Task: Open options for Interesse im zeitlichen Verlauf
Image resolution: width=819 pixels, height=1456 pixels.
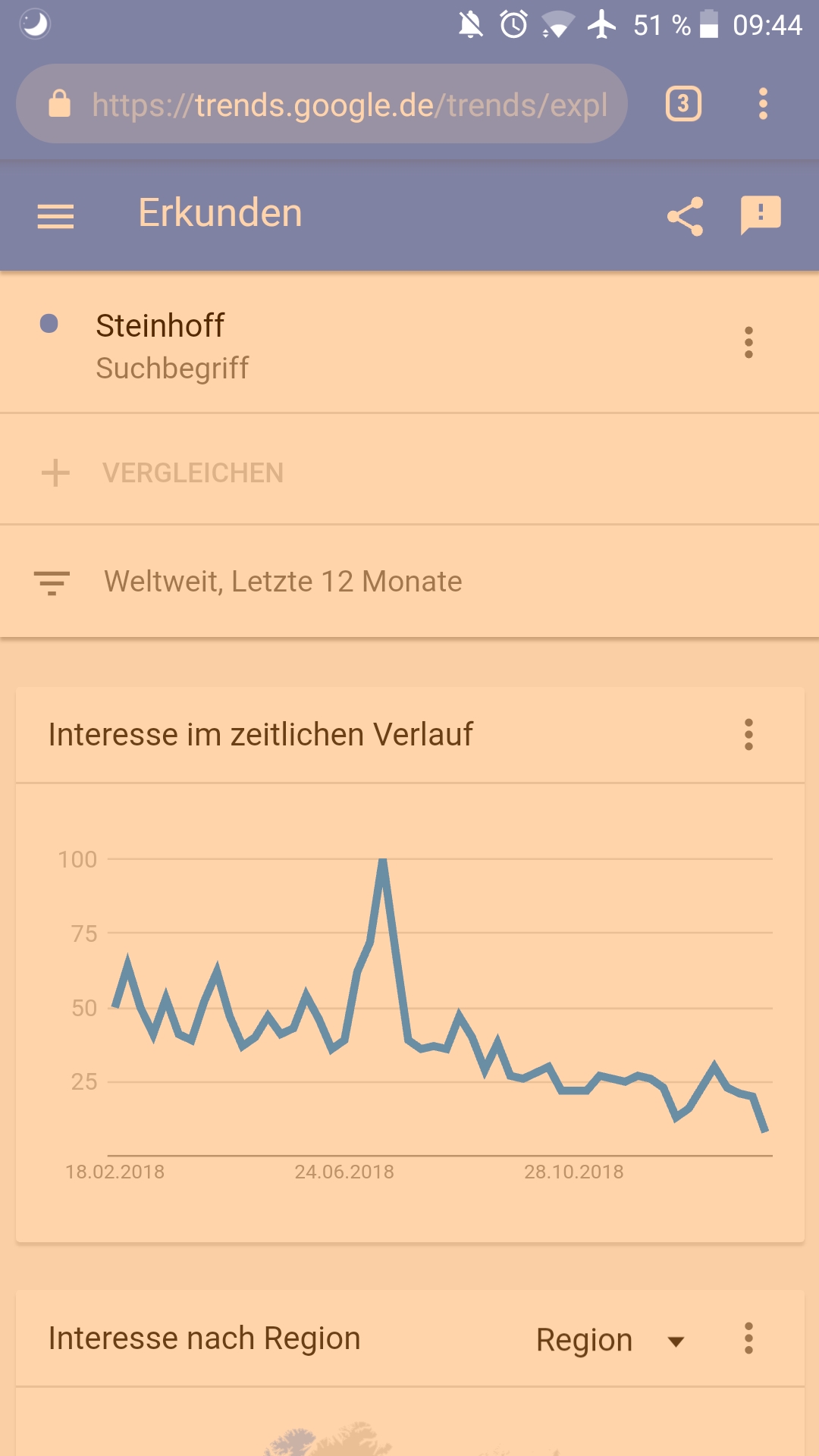Action: [x=748, y=733]
